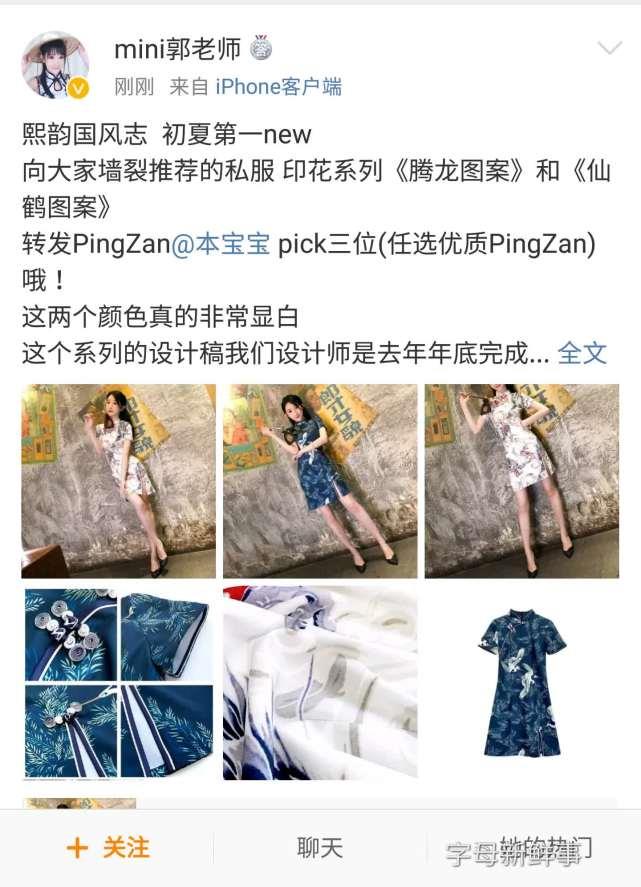Follow this account with 关注
Image resolution: width=641 pixels, height=887 pixels.
tap(108, 848)
